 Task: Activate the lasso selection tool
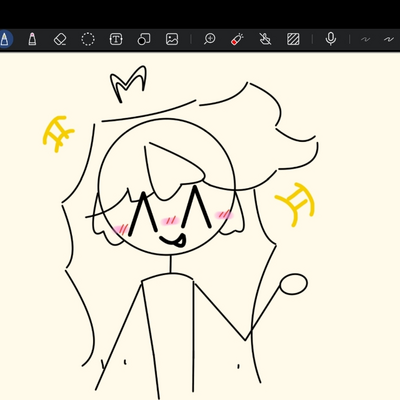[x=88, y=39]
